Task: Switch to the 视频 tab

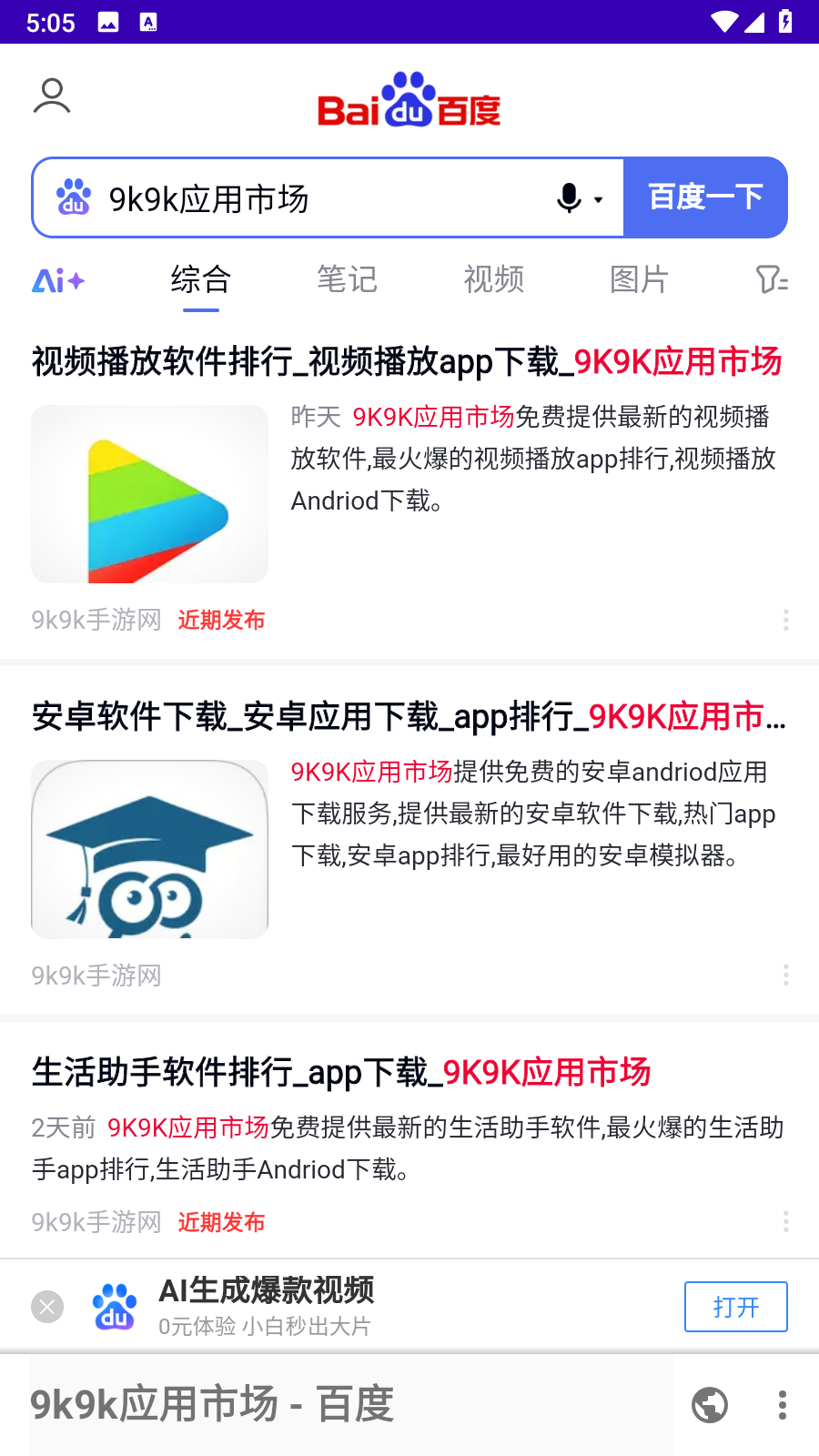Action: (x=493, y=279)
